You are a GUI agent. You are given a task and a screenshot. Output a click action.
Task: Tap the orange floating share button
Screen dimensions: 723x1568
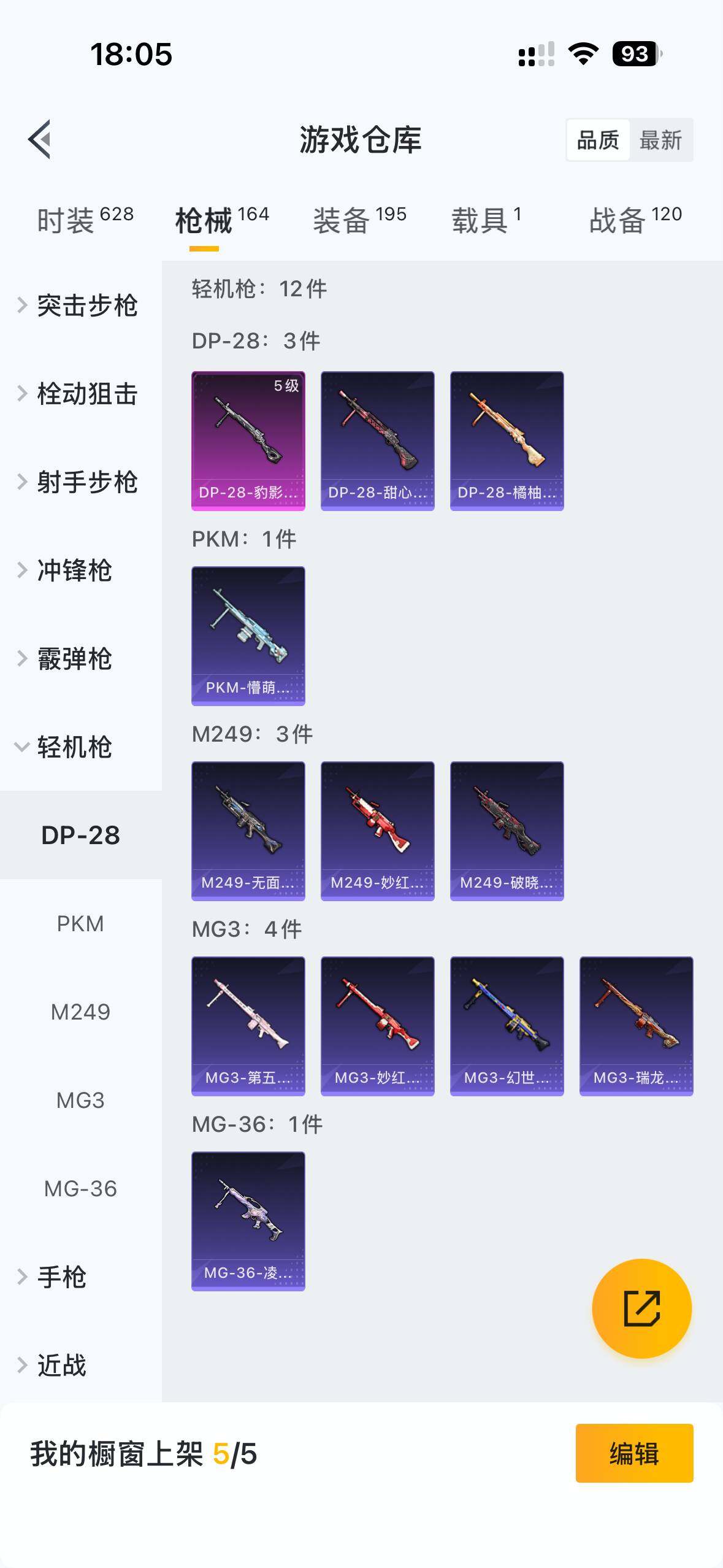[x=641, y=1309]
